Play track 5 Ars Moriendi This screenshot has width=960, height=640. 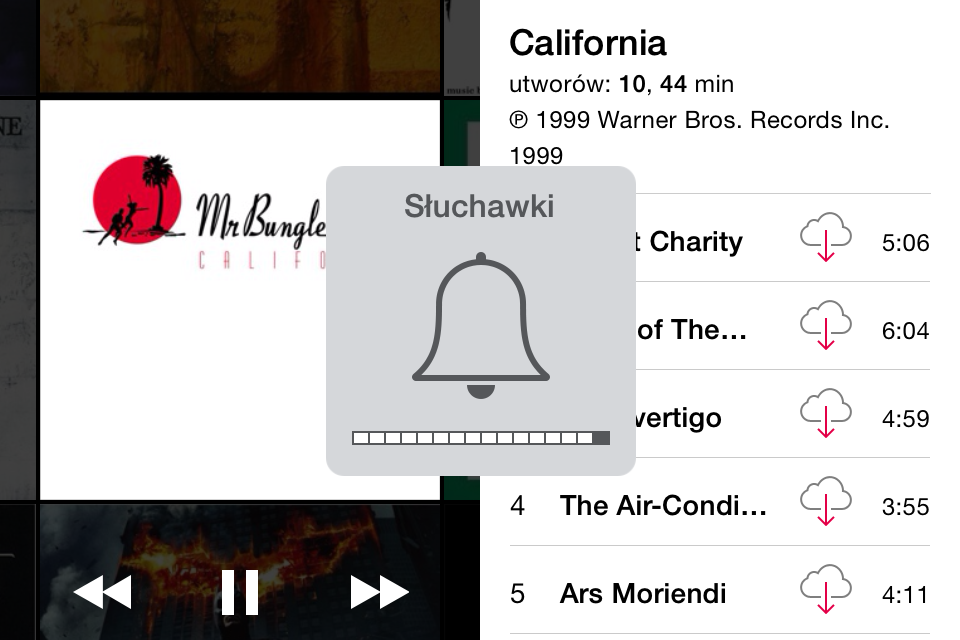[x=642, y=593]
